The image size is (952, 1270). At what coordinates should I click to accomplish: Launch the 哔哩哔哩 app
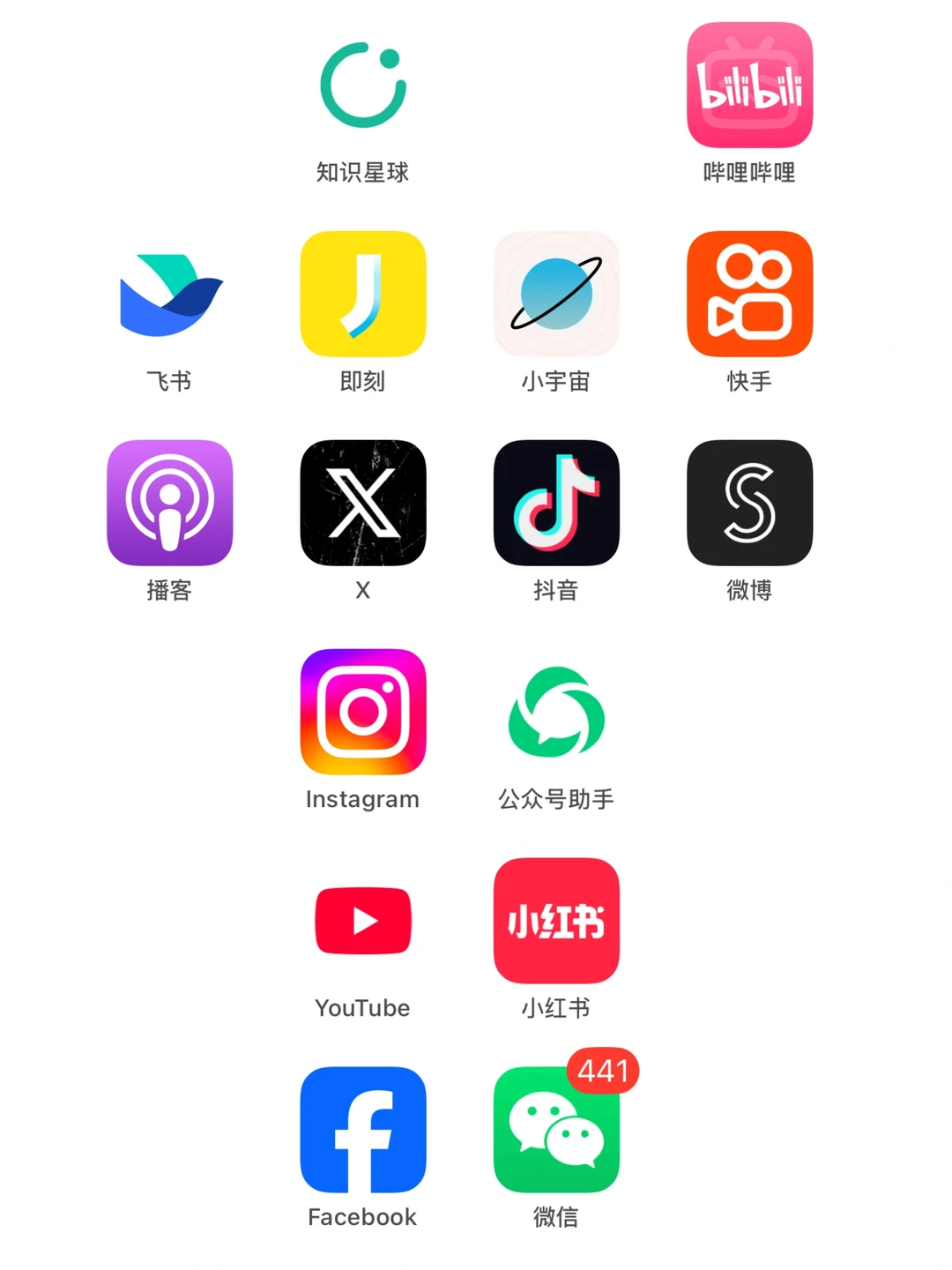point(749,86)
